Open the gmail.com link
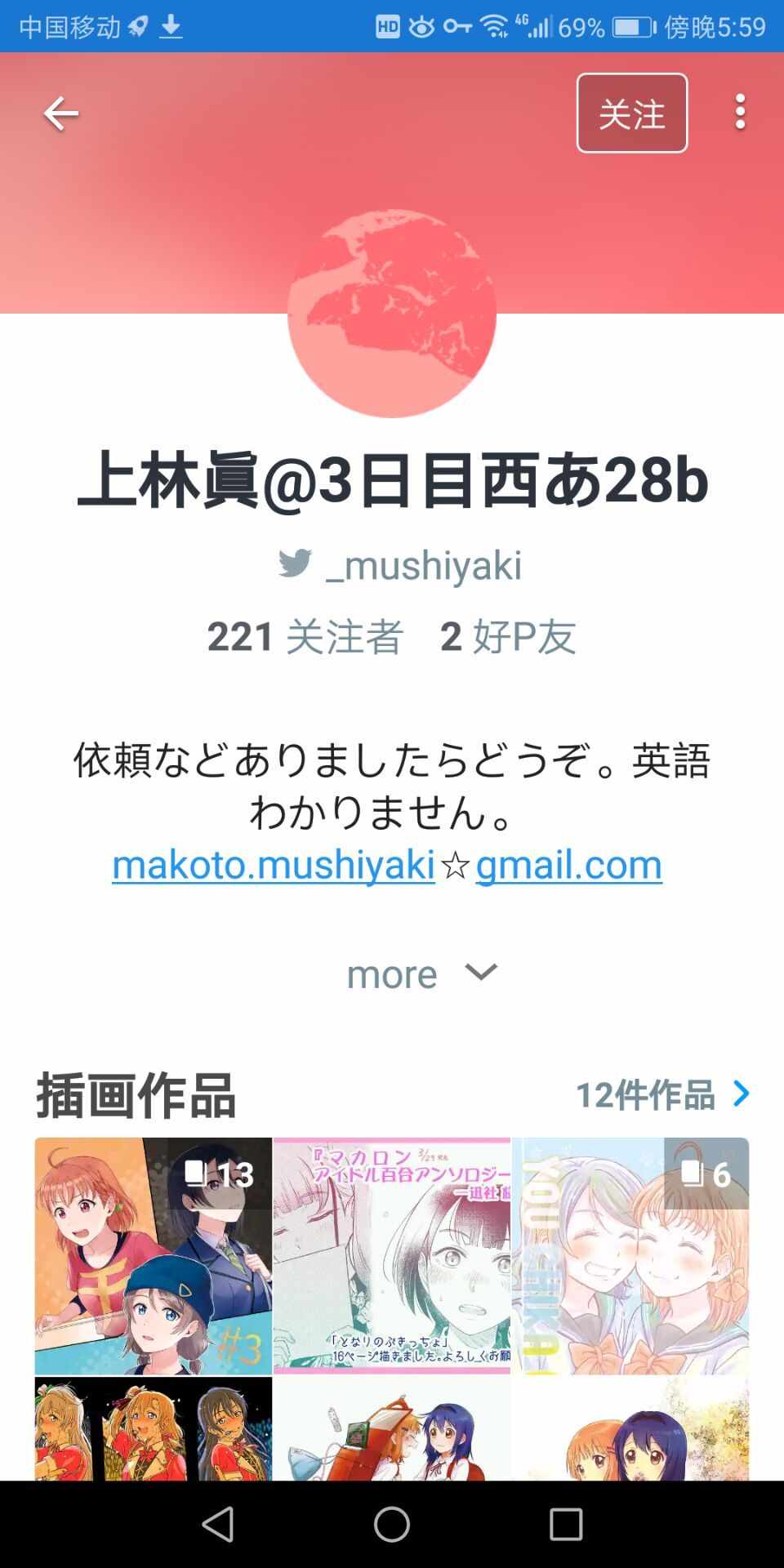This screenshot has height=1568, width=784. click(x=568, y=865)
